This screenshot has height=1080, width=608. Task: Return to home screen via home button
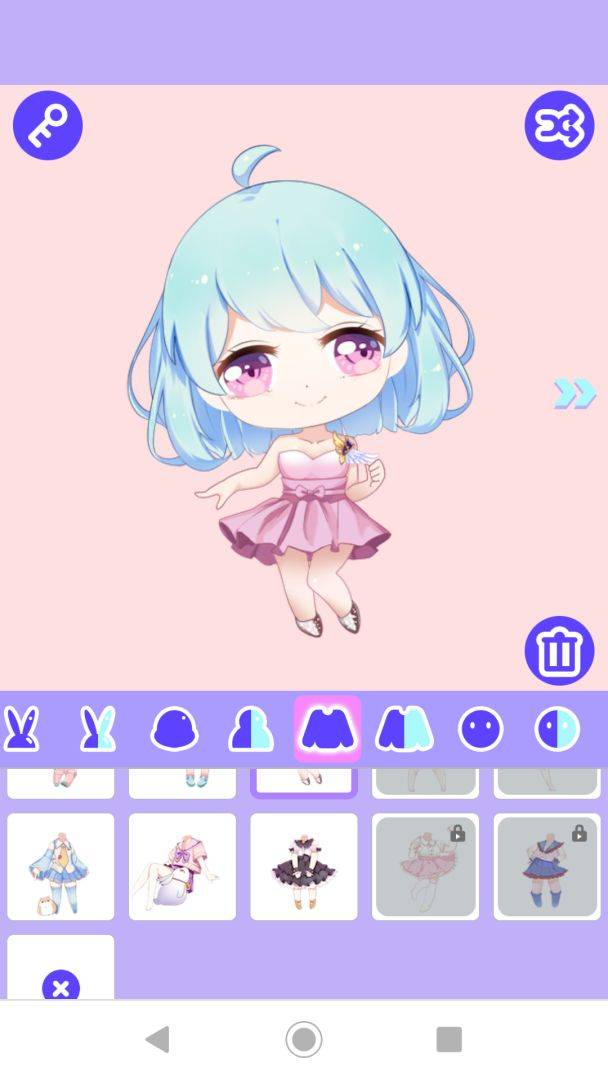304,1039
